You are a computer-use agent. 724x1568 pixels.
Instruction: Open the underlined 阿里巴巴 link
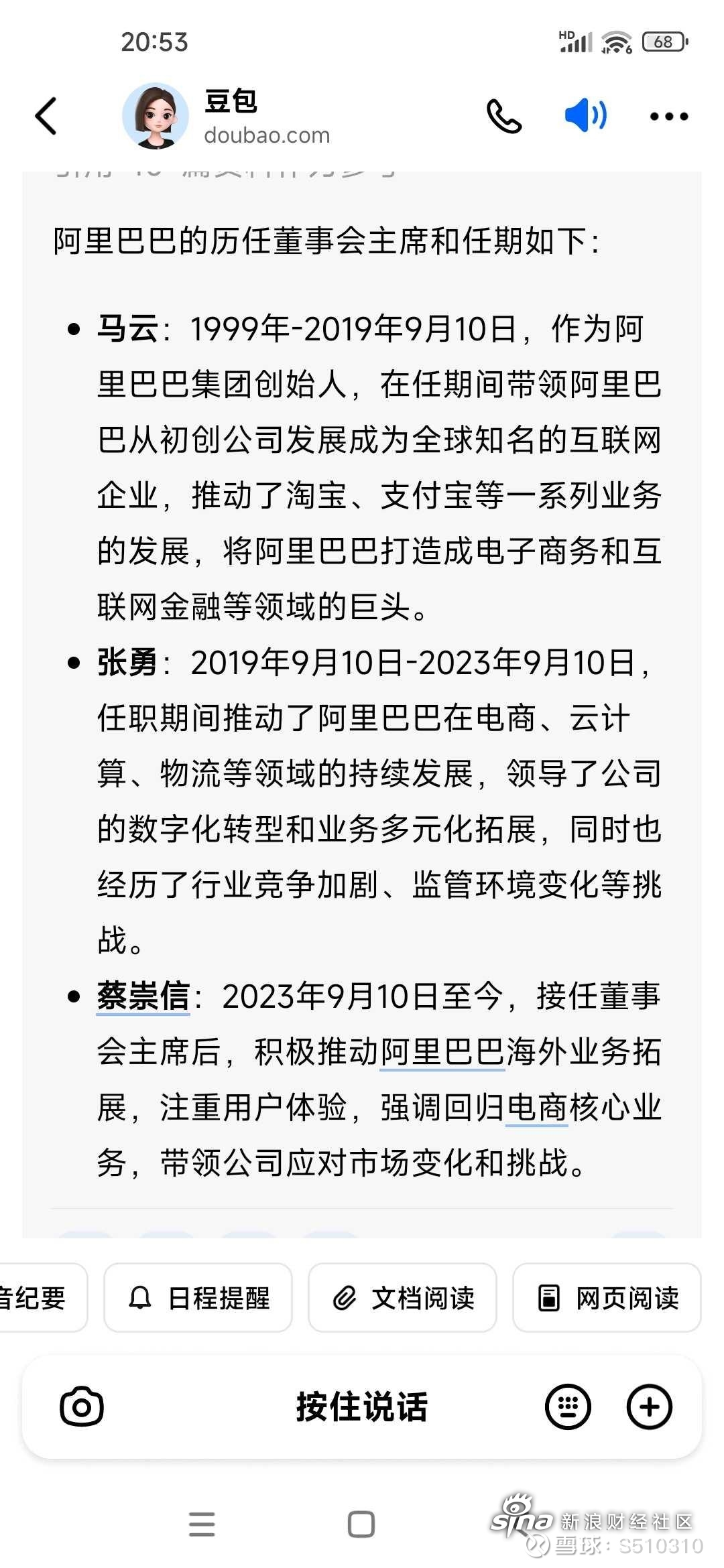442,1052
